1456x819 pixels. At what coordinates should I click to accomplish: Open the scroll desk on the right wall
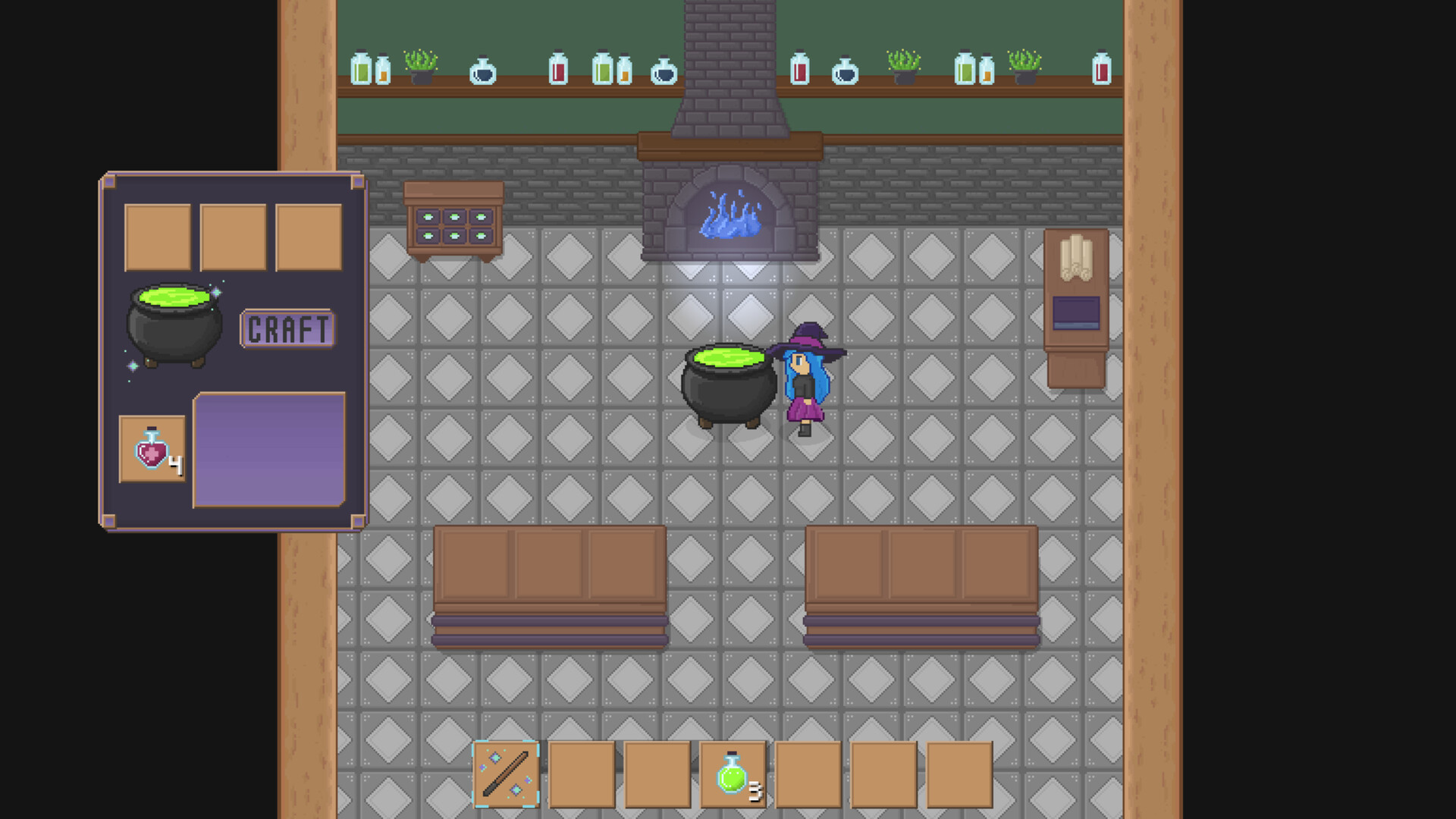click(1076, 307)
